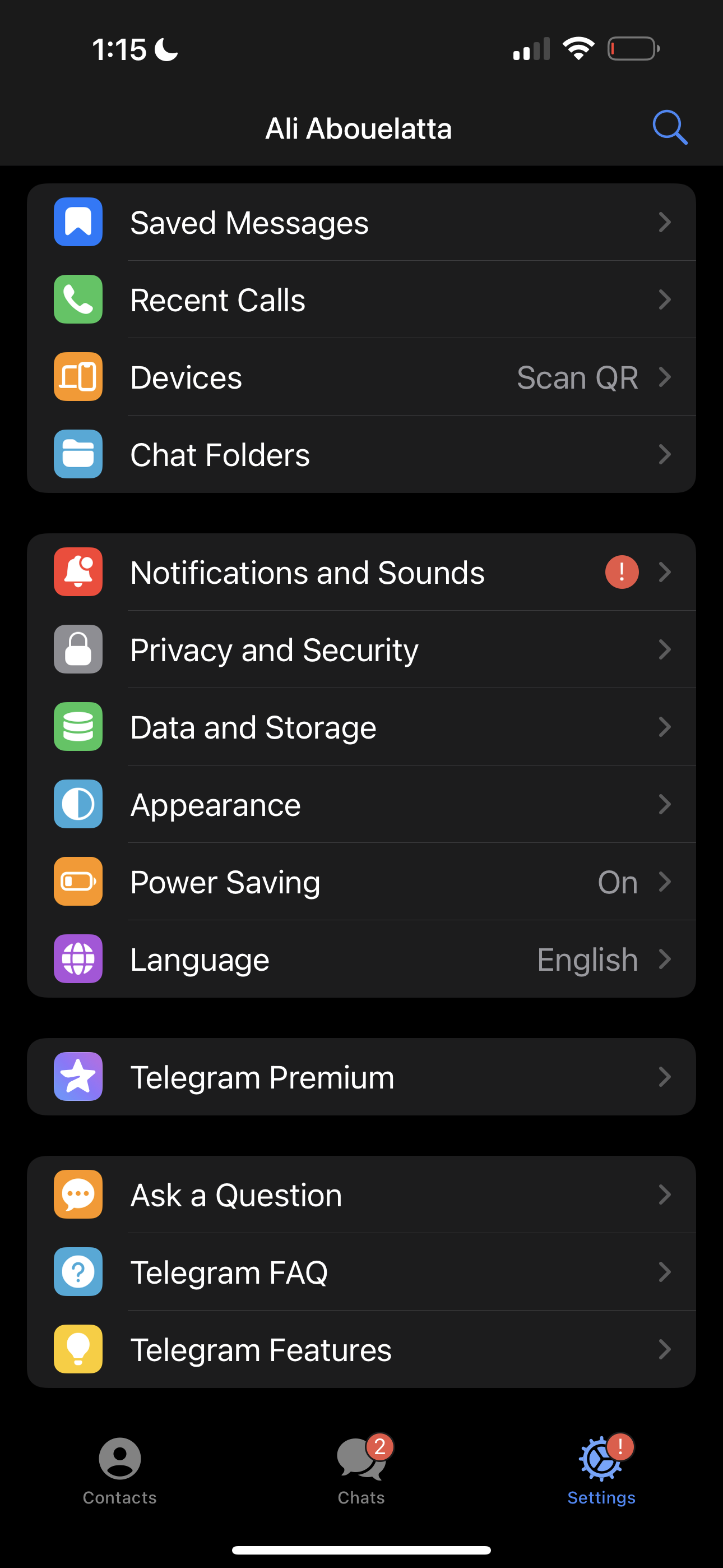723x1568 pixels.
Task: Select the Appearance half-circle icon
Action: [x=78, y=804]
